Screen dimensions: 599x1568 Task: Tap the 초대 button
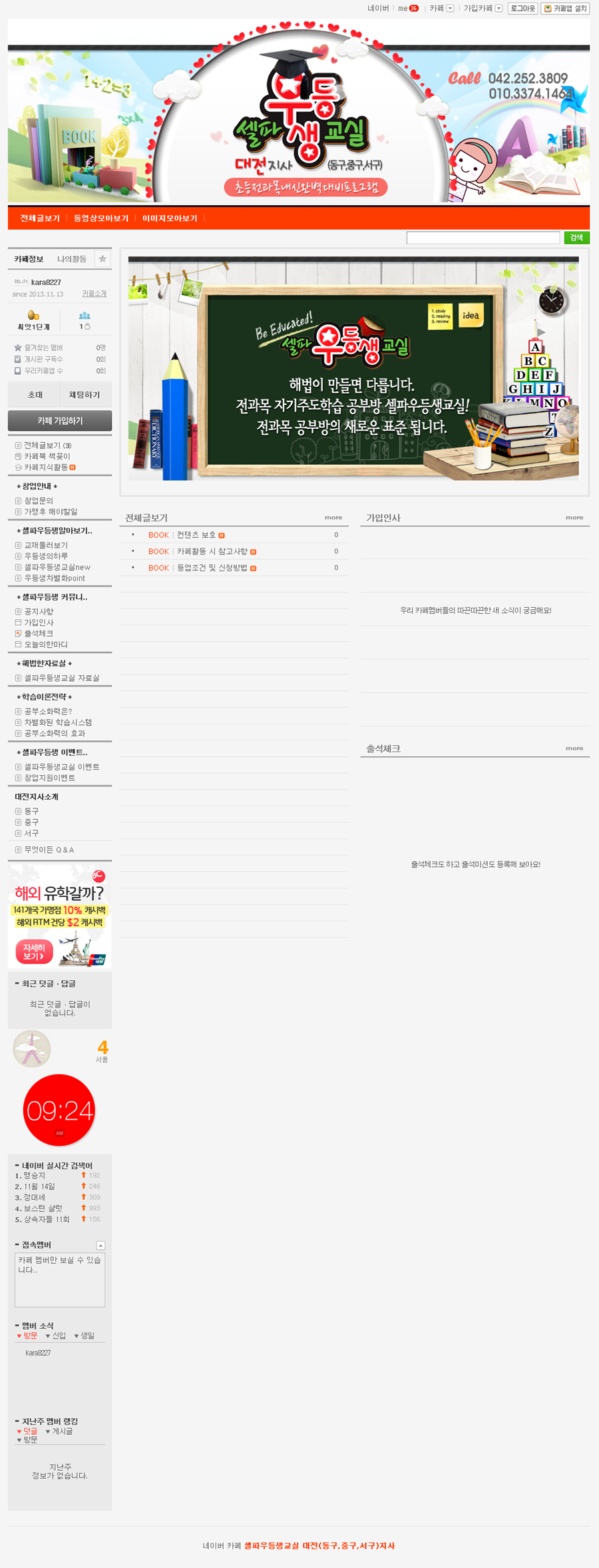point(35,395)
